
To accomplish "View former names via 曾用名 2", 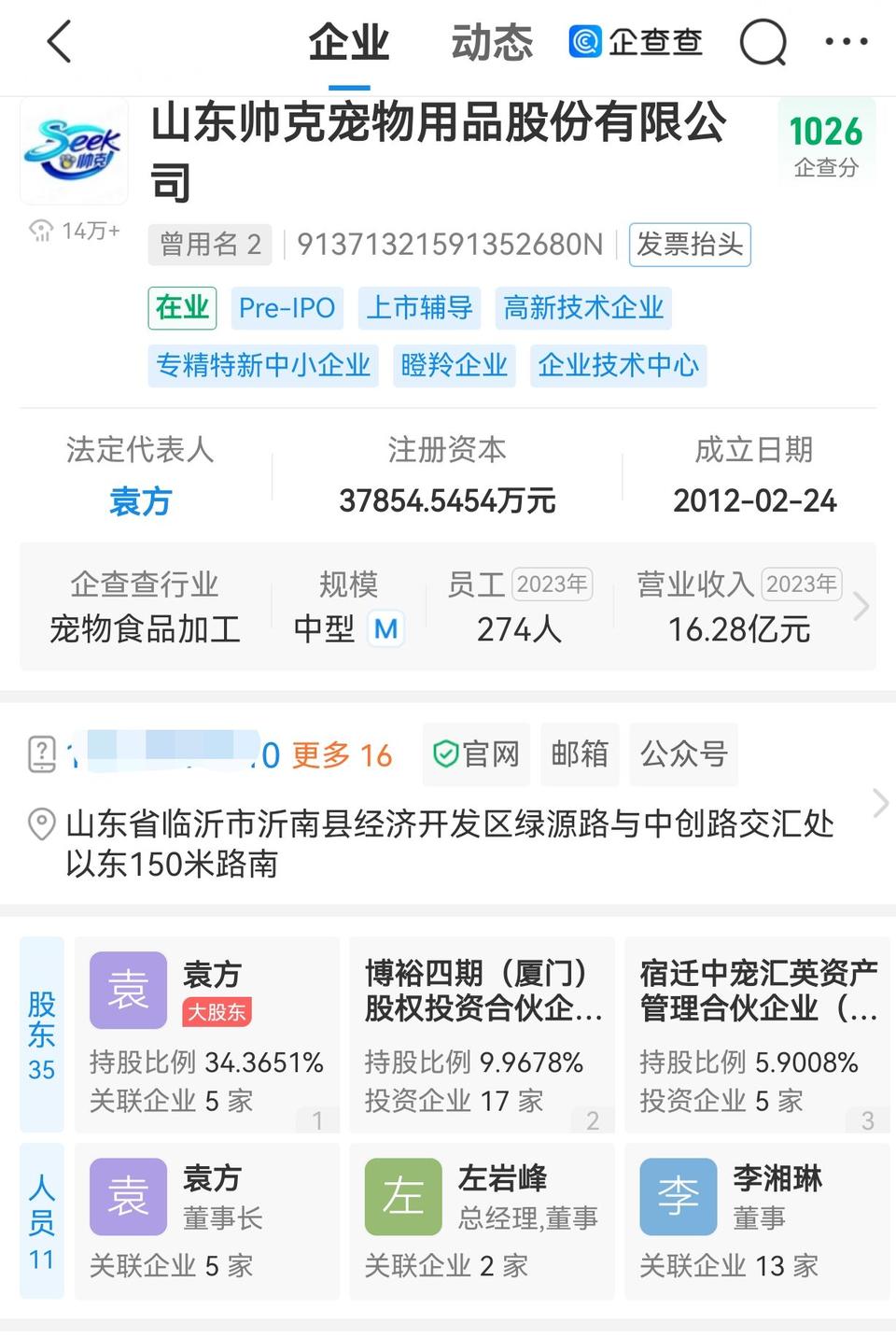I will [x=210, y=245].
